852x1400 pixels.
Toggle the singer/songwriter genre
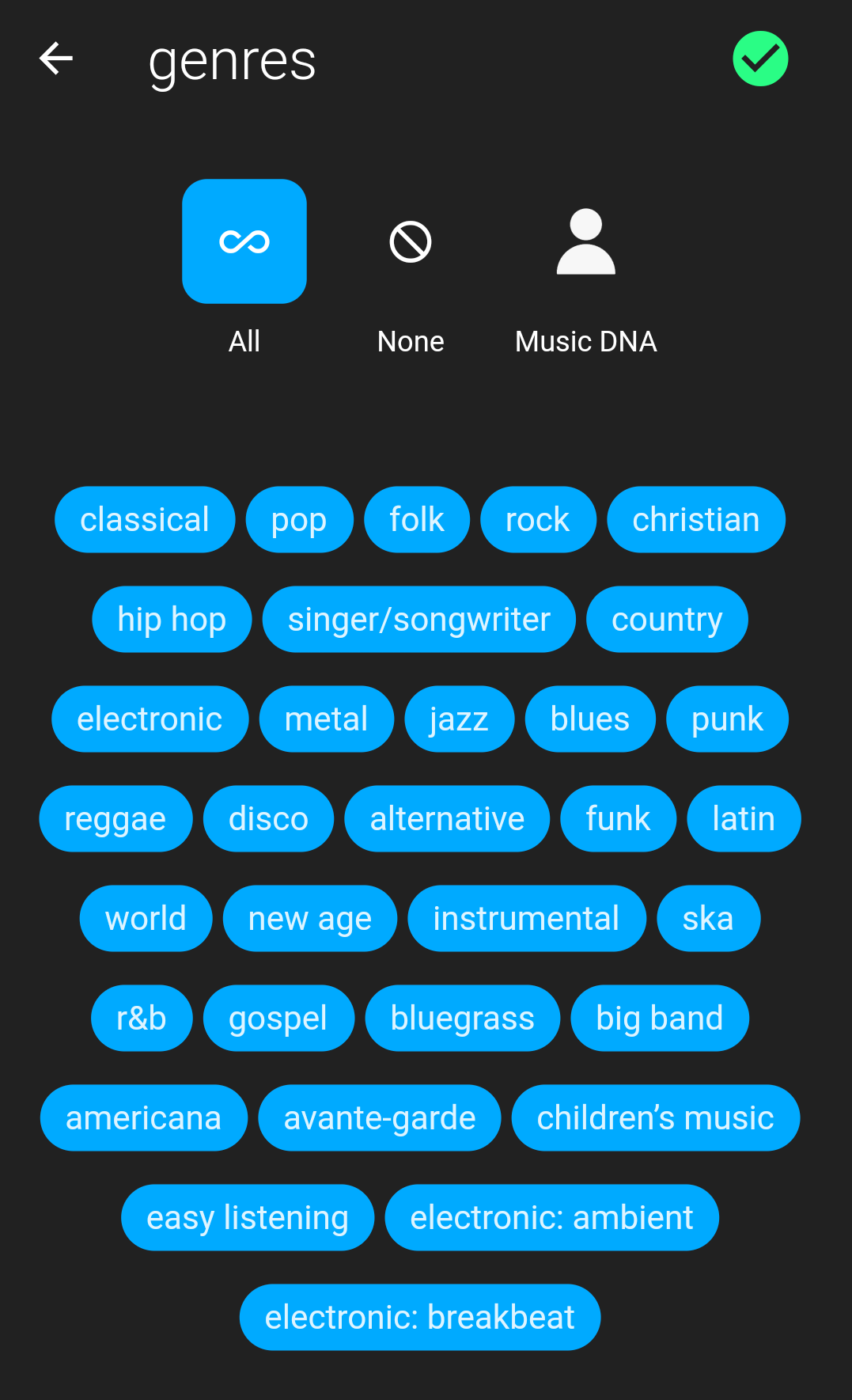(418, 620)
